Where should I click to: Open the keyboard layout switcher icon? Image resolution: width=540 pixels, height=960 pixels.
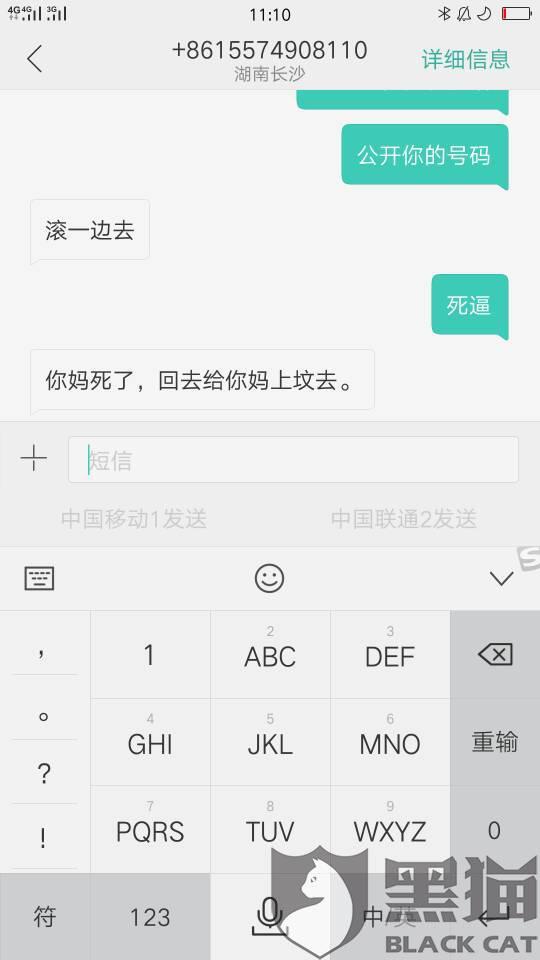(39, 578)
